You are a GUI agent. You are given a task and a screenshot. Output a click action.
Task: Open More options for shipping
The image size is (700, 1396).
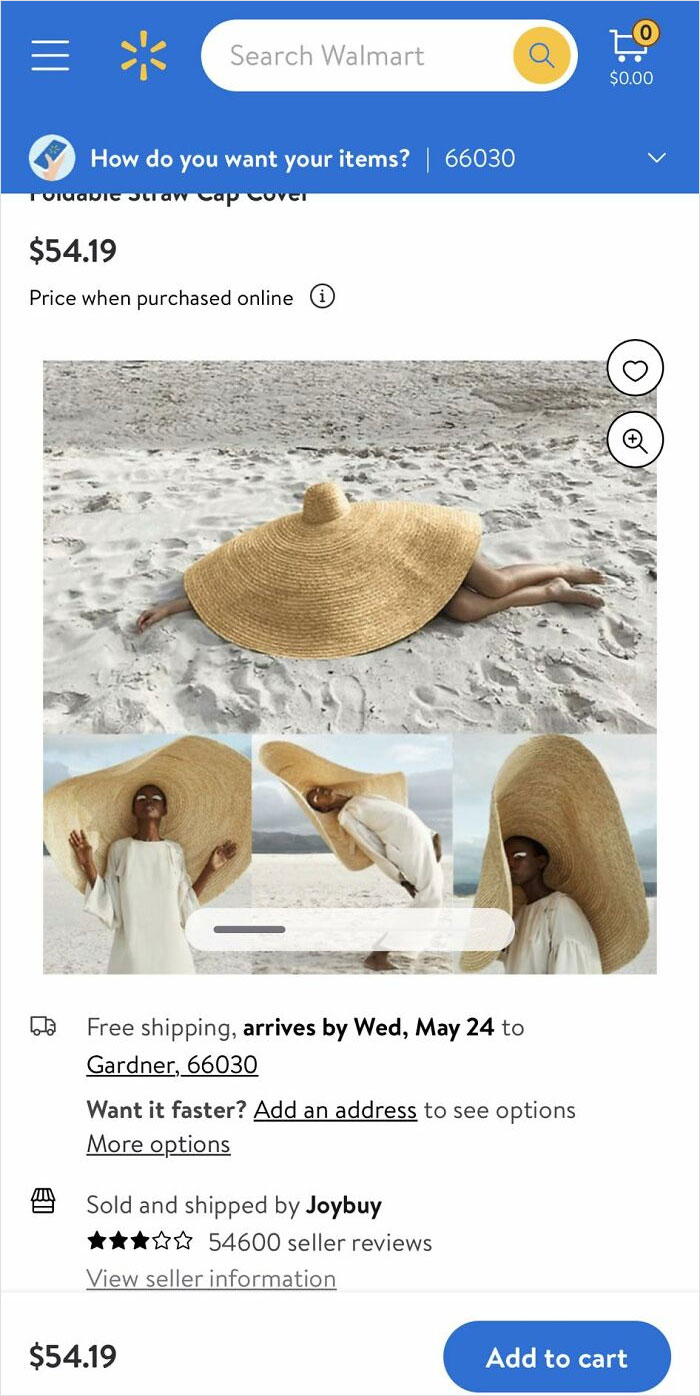158,1144
